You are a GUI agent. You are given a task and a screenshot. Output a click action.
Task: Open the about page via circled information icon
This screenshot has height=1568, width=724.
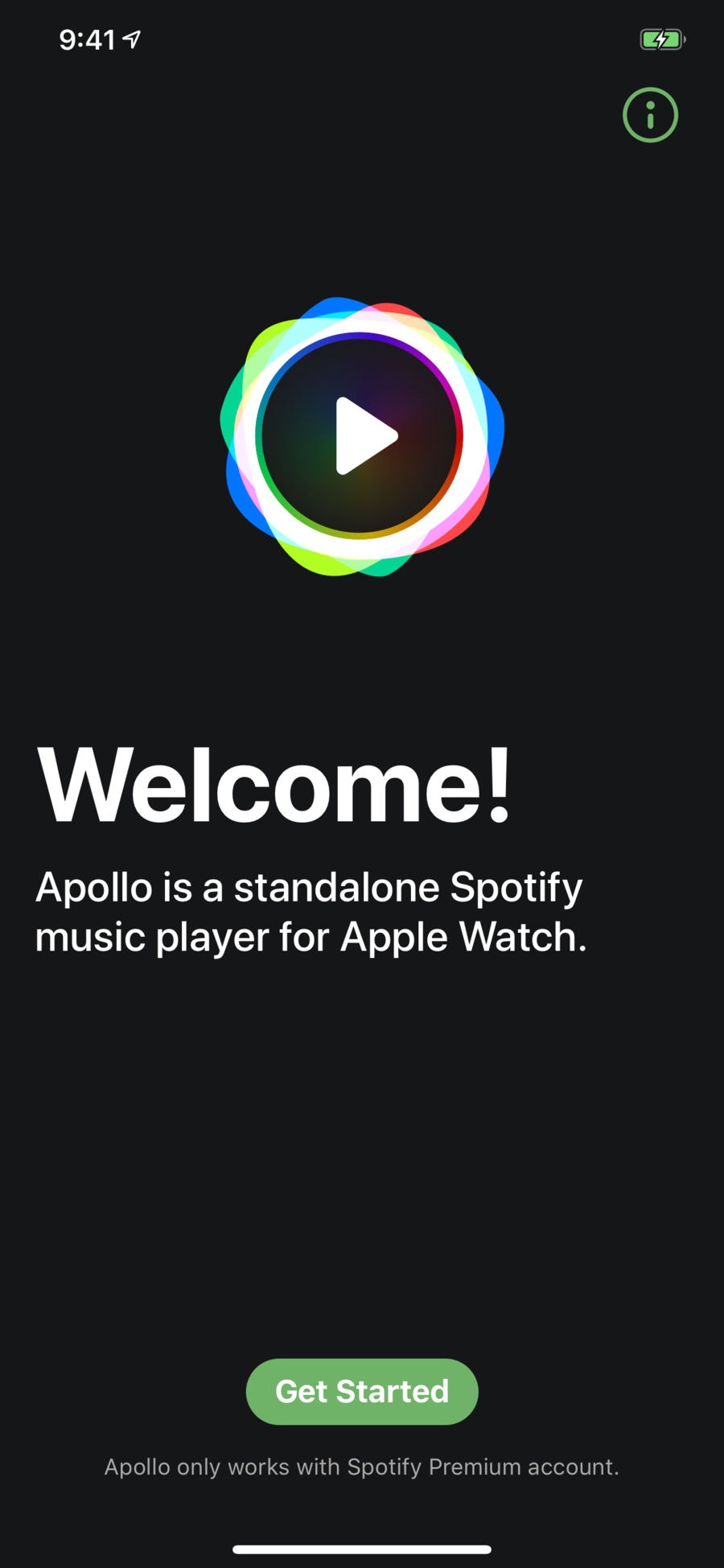click(650, 115)
